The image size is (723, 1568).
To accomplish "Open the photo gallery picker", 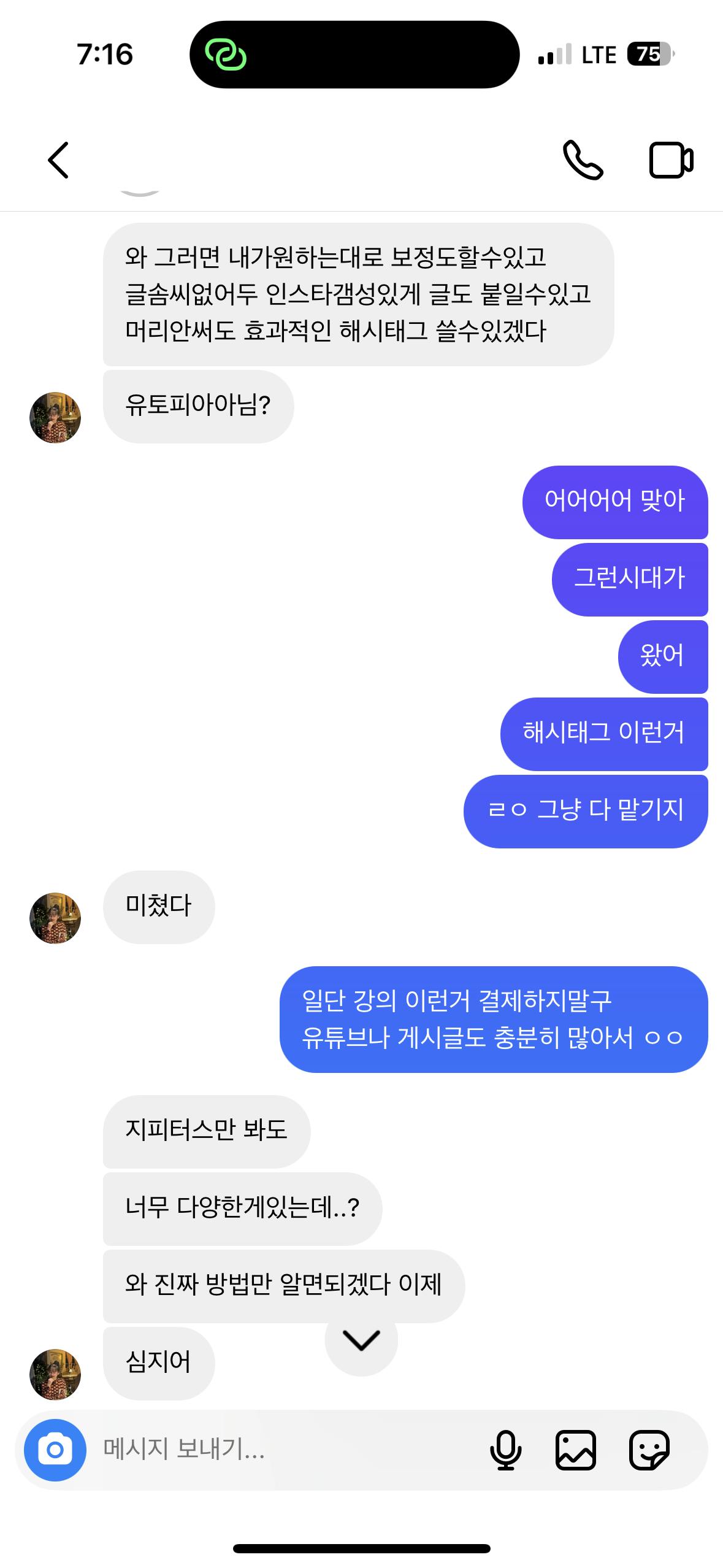I will (x=575, y=1450).
